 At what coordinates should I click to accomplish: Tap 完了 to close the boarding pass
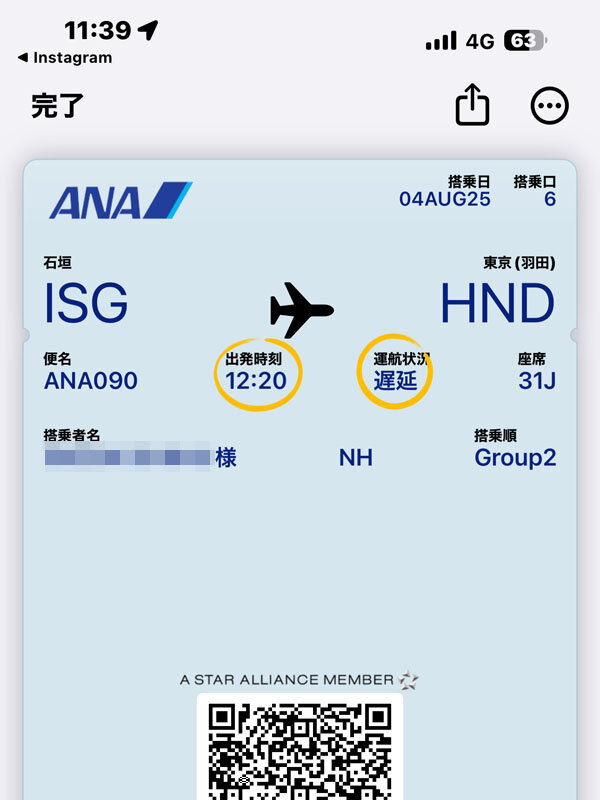(58, 106)
